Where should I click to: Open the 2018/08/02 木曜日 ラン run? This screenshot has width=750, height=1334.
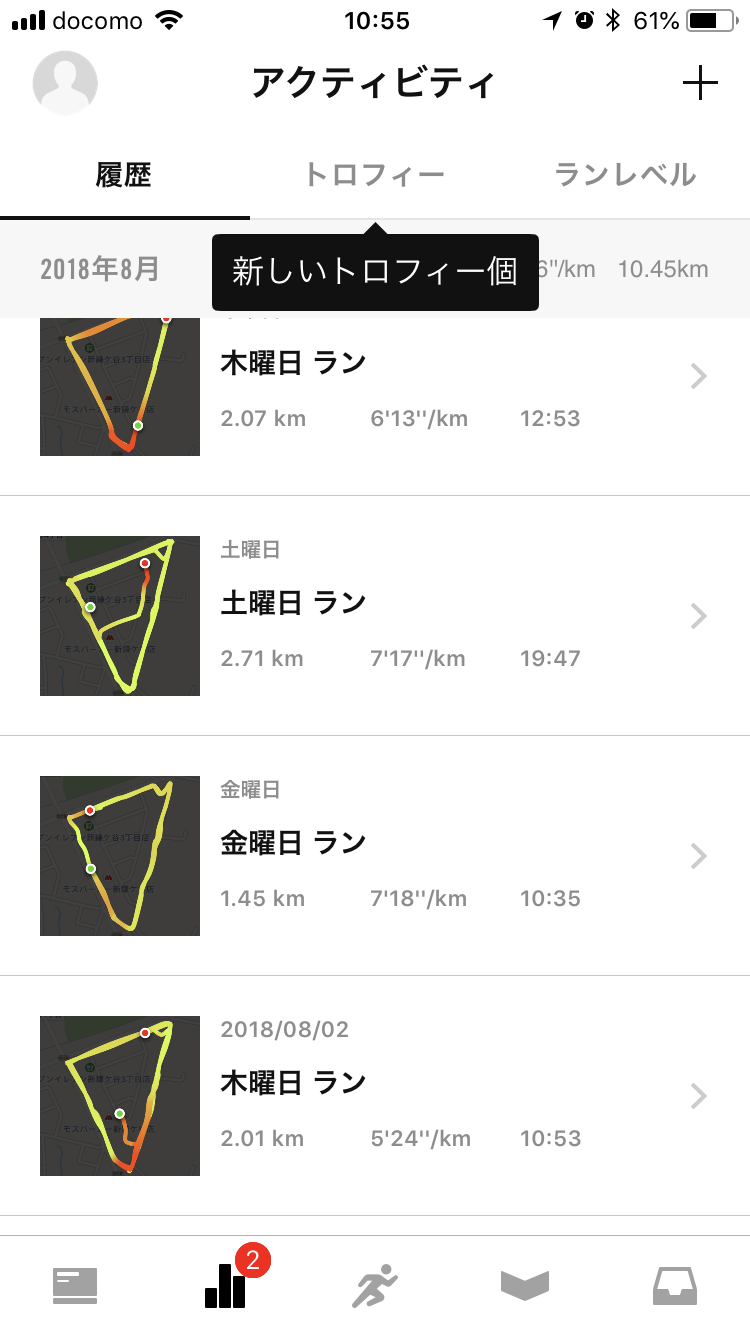pos(375,1096)
